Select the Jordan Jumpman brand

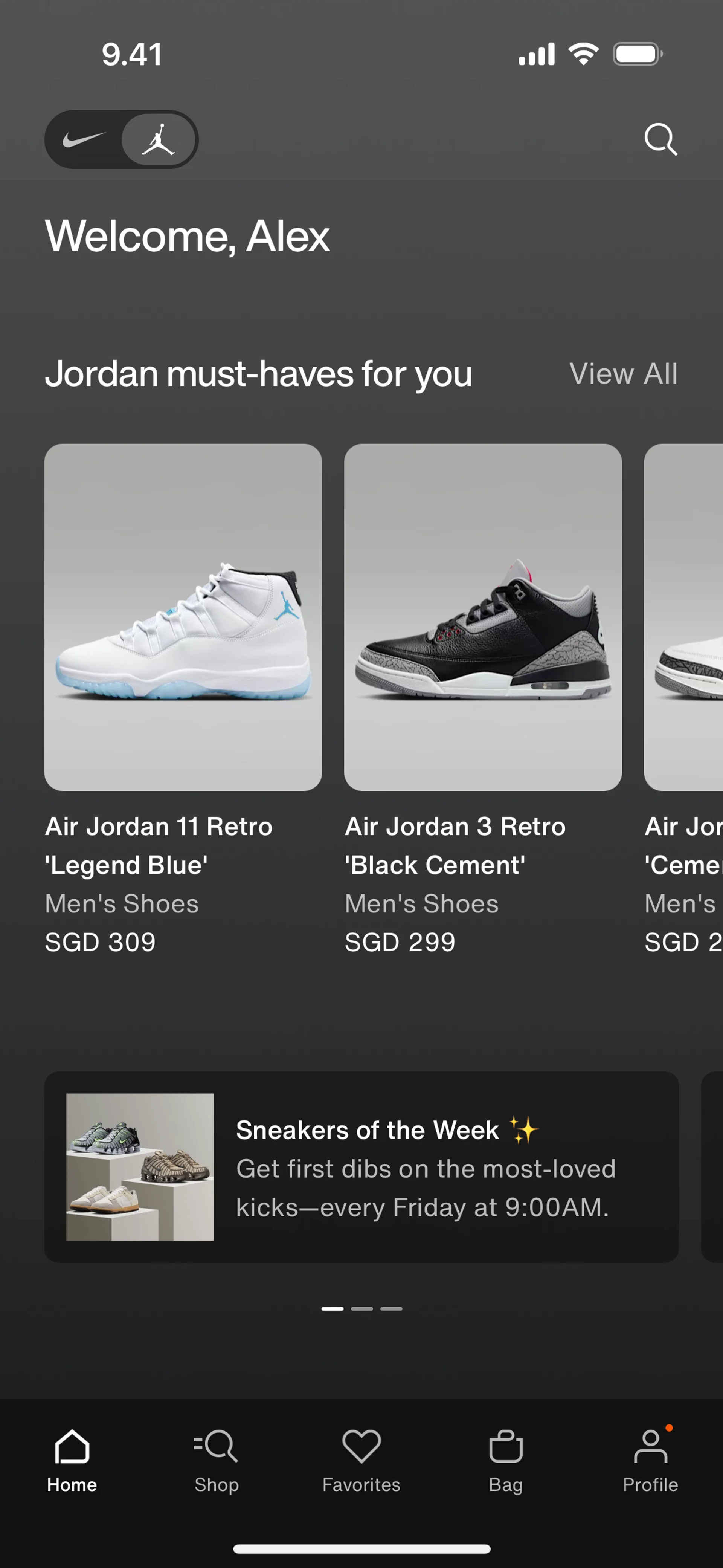[159, 139]
